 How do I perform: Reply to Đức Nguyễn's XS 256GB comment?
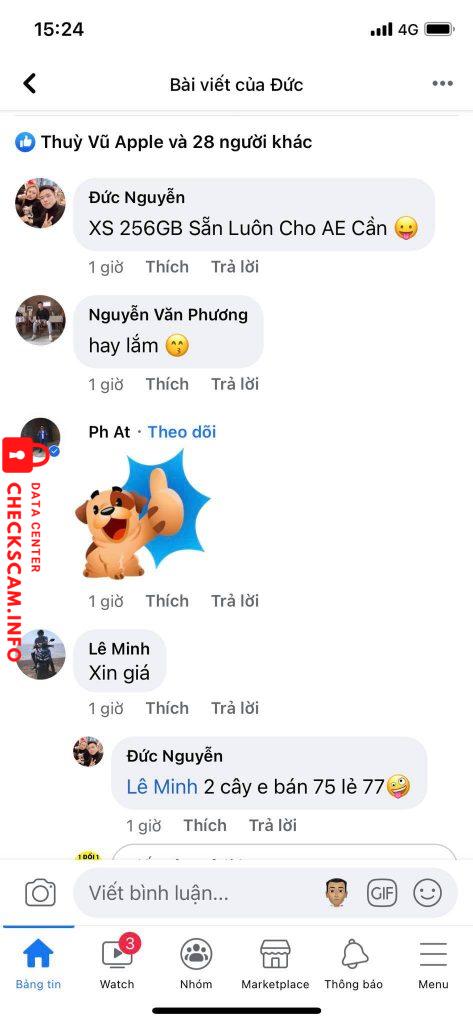click(235, 266)
